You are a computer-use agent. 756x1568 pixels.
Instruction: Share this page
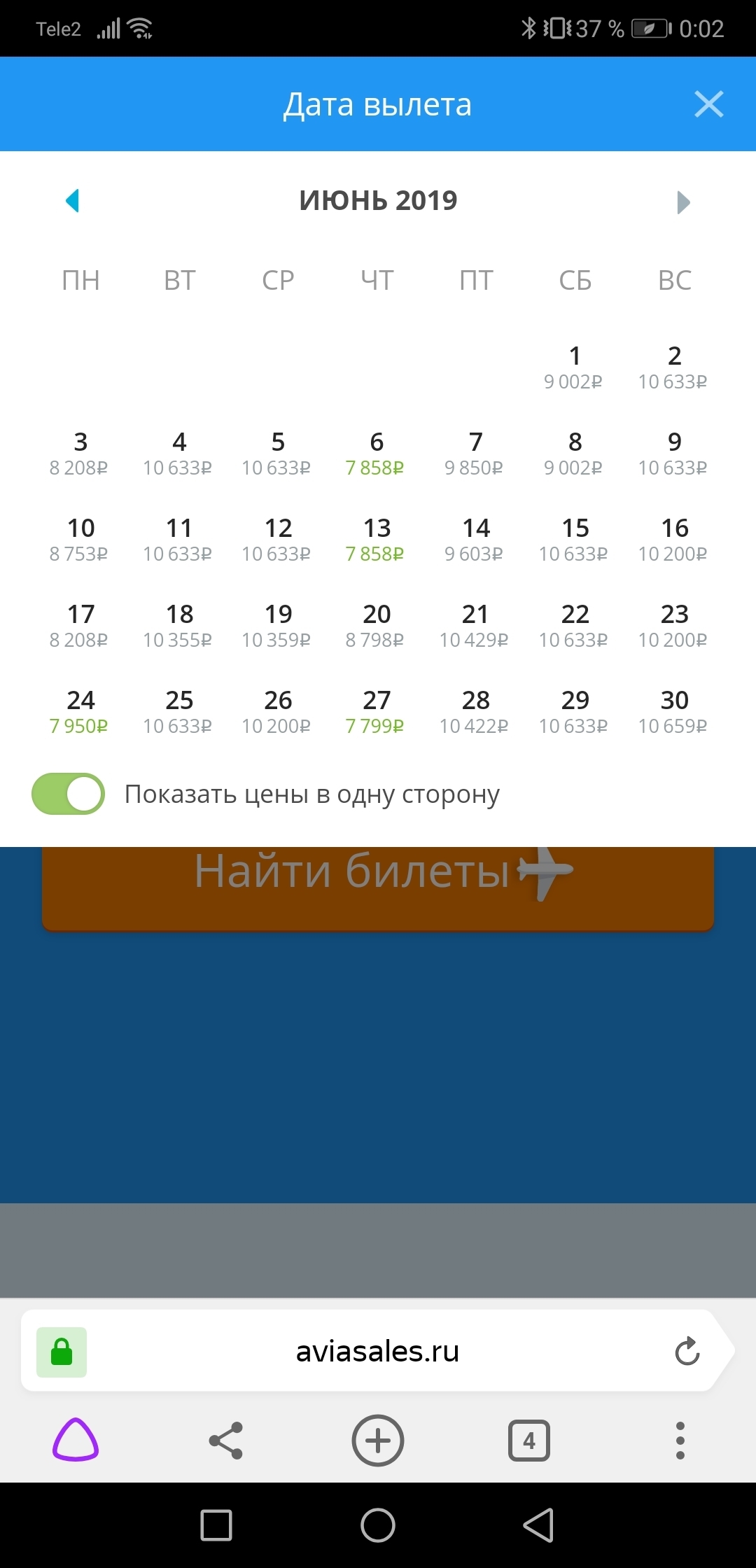click(226, 1440)
